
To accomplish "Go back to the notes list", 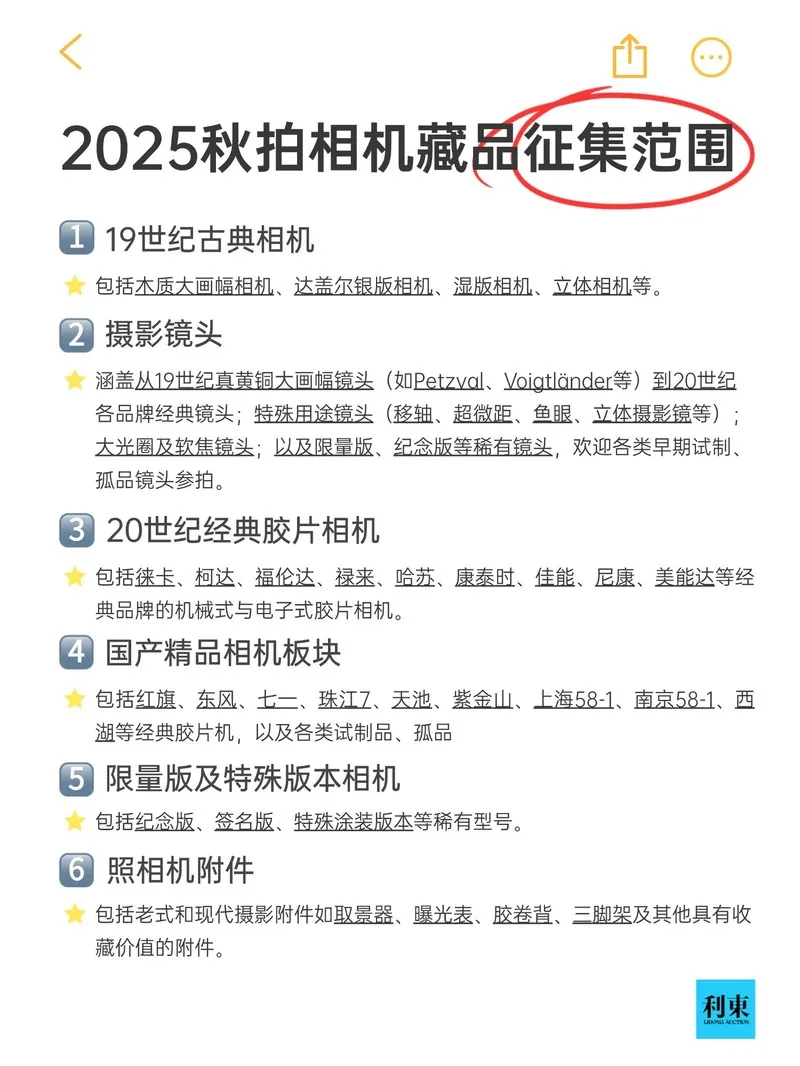I will (x=71, y=53).
